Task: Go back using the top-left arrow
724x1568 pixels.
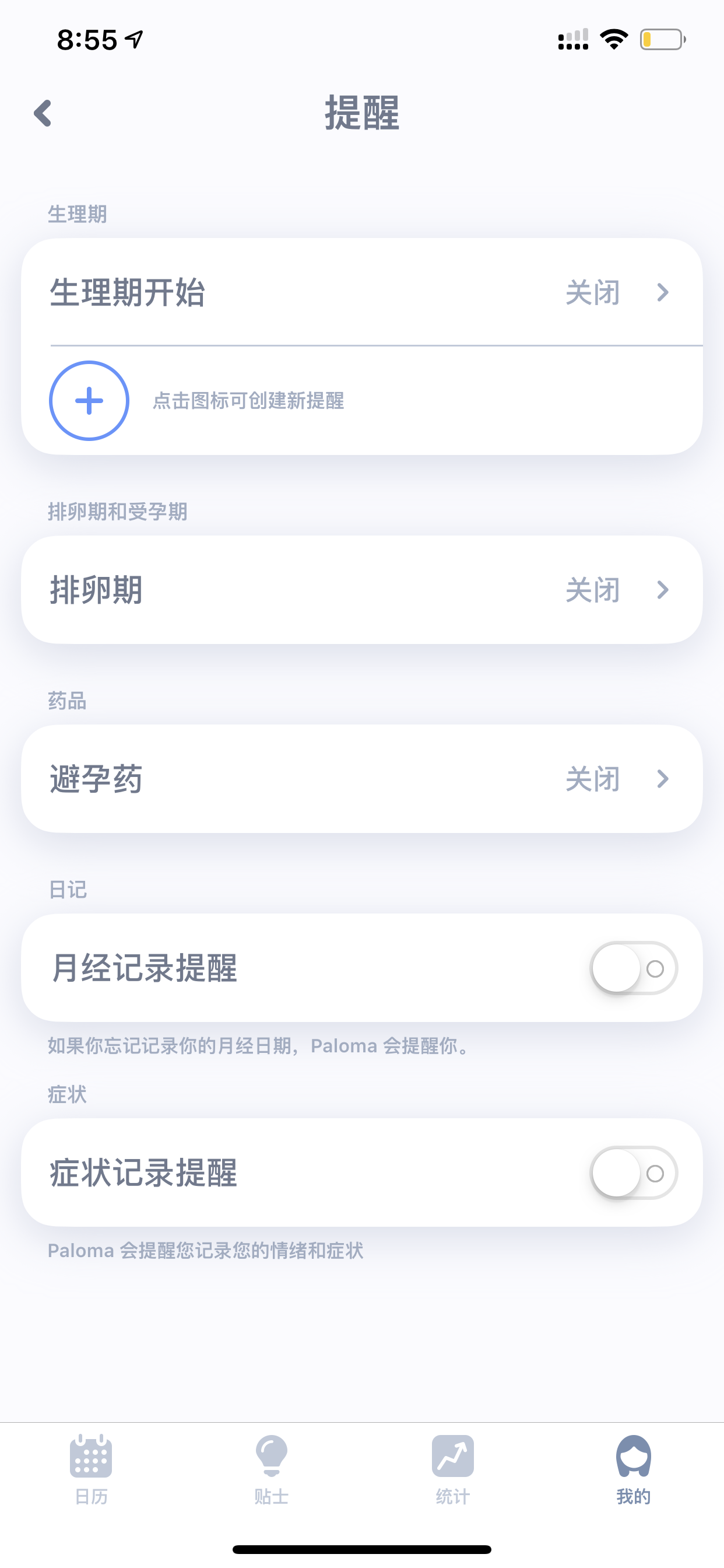Action: 43,113
